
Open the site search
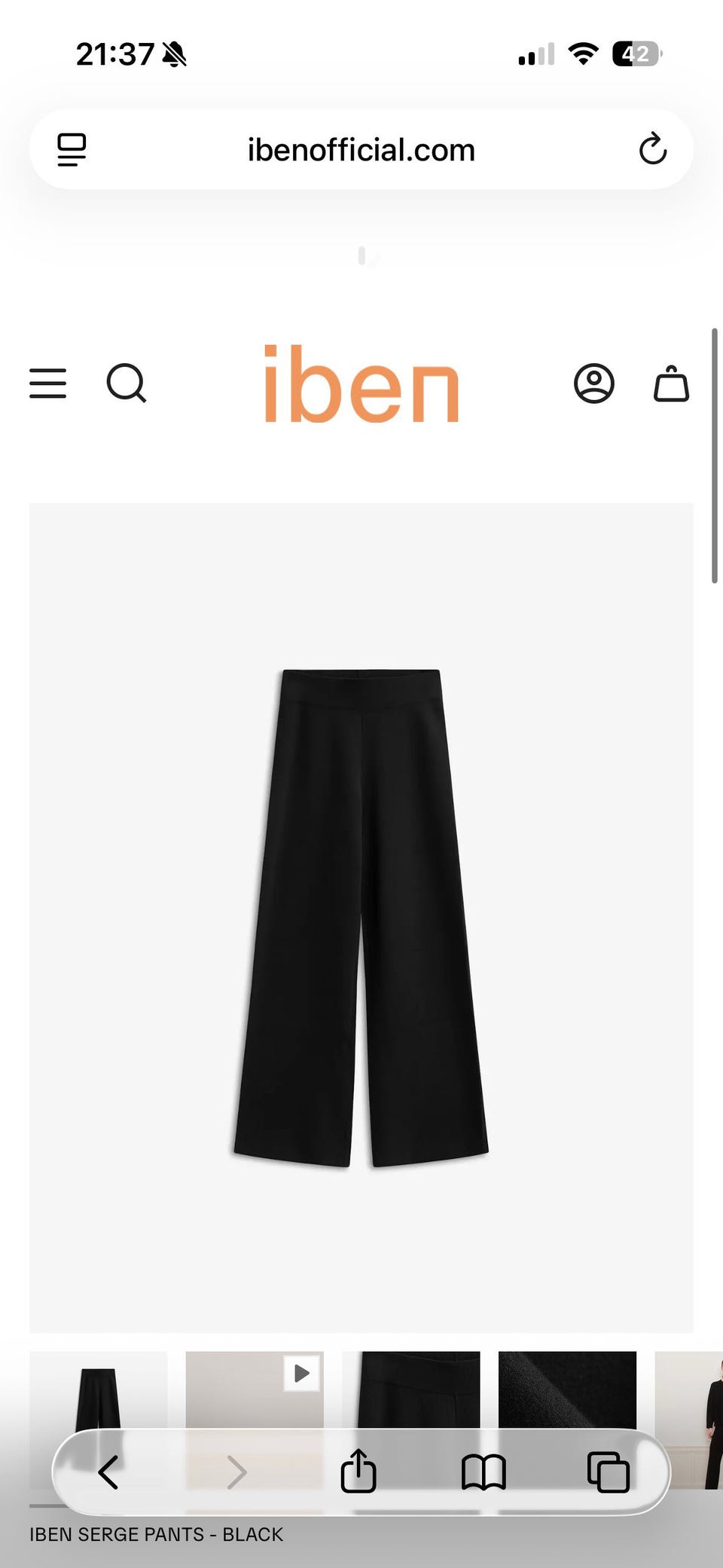point(126,384)
